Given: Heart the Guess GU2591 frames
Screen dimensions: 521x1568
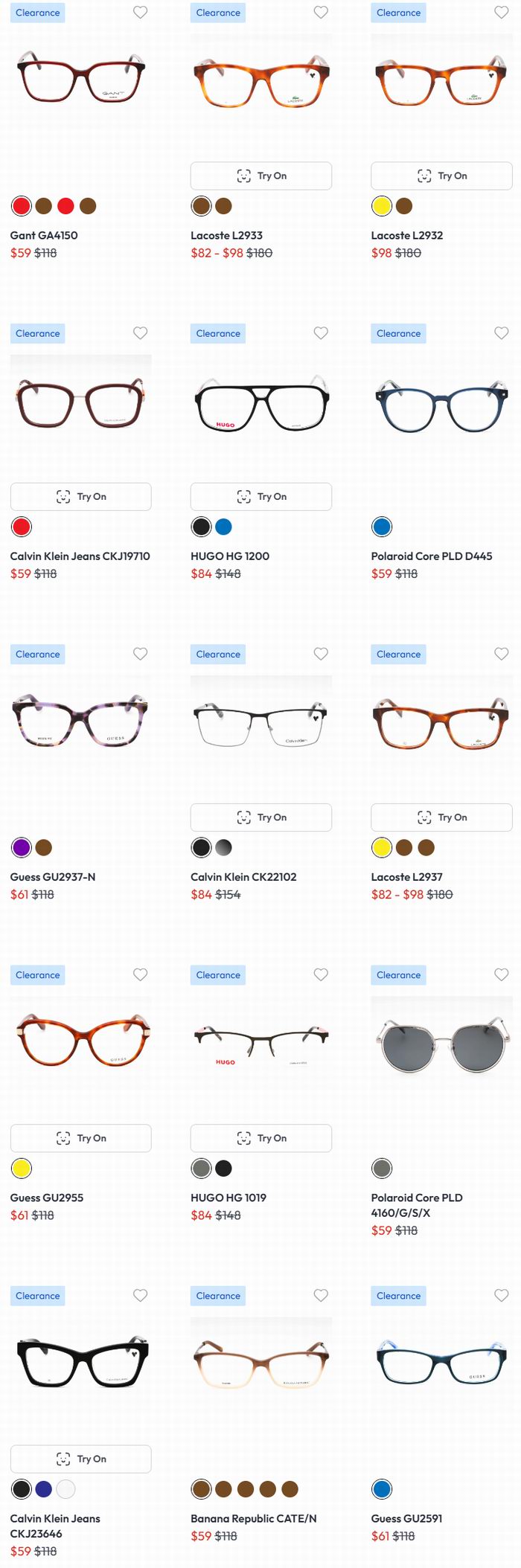Looking at the screenshot, I should click(501, 1295).
